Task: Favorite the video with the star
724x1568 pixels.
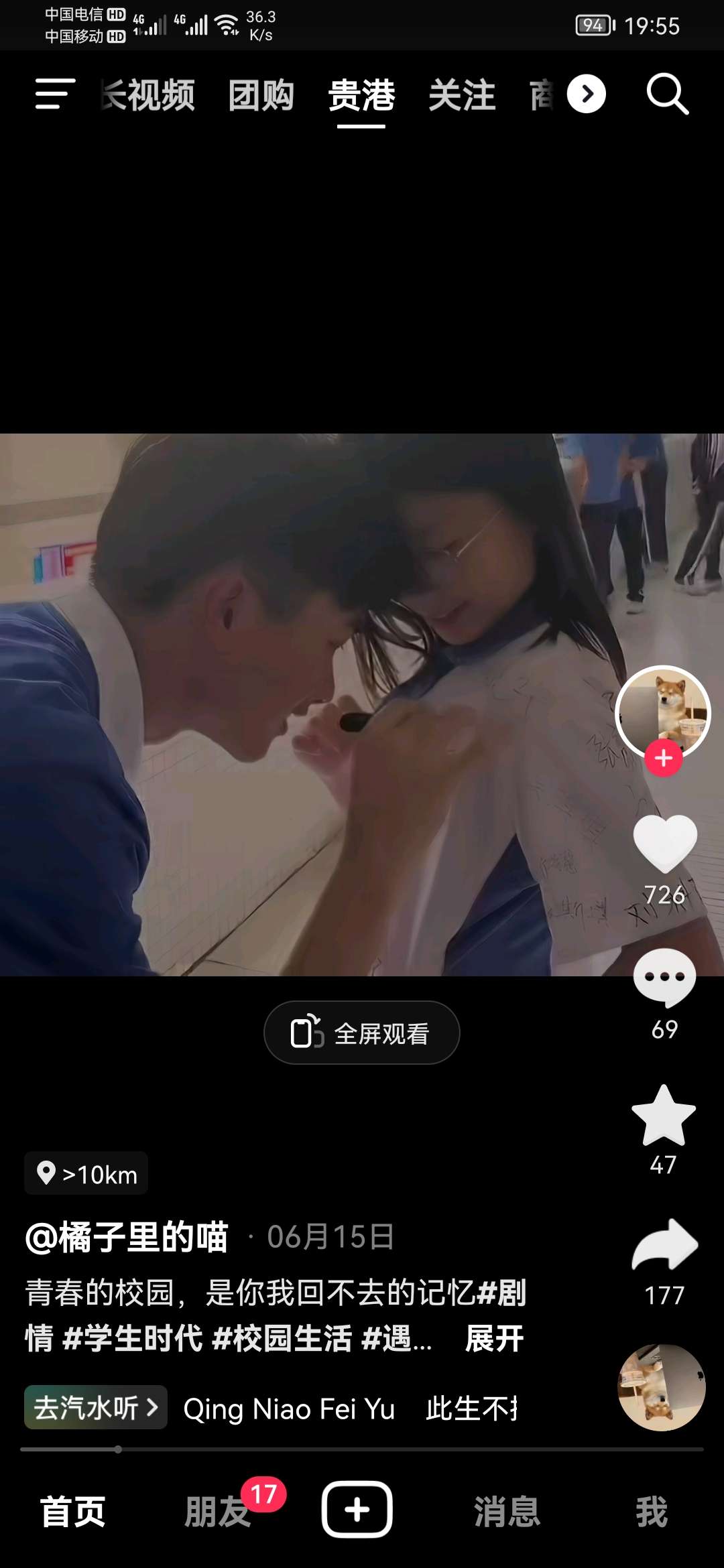Action: point(664,1116)
